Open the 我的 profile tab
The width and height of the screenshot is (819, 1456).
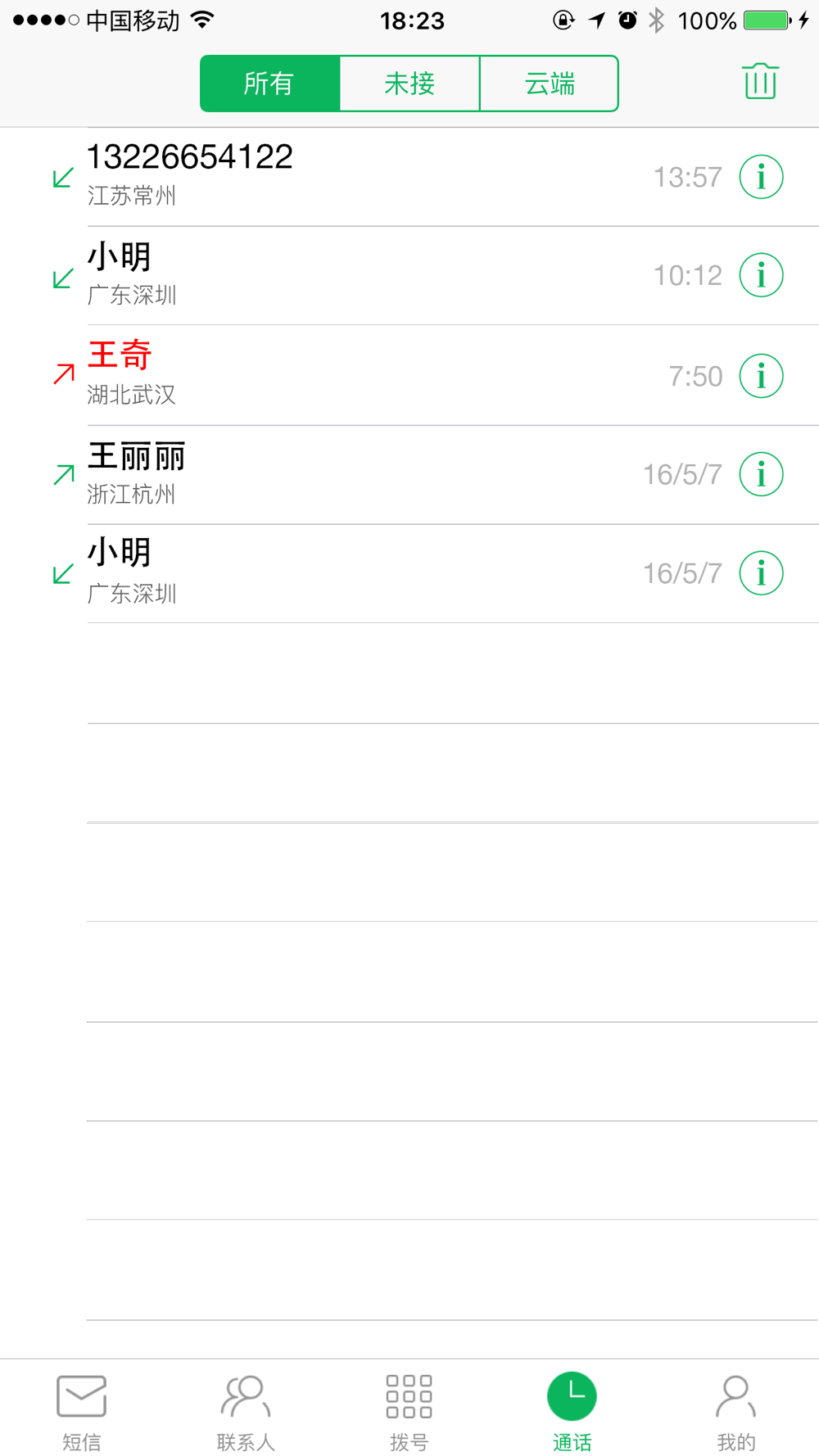coord(735,1412)
